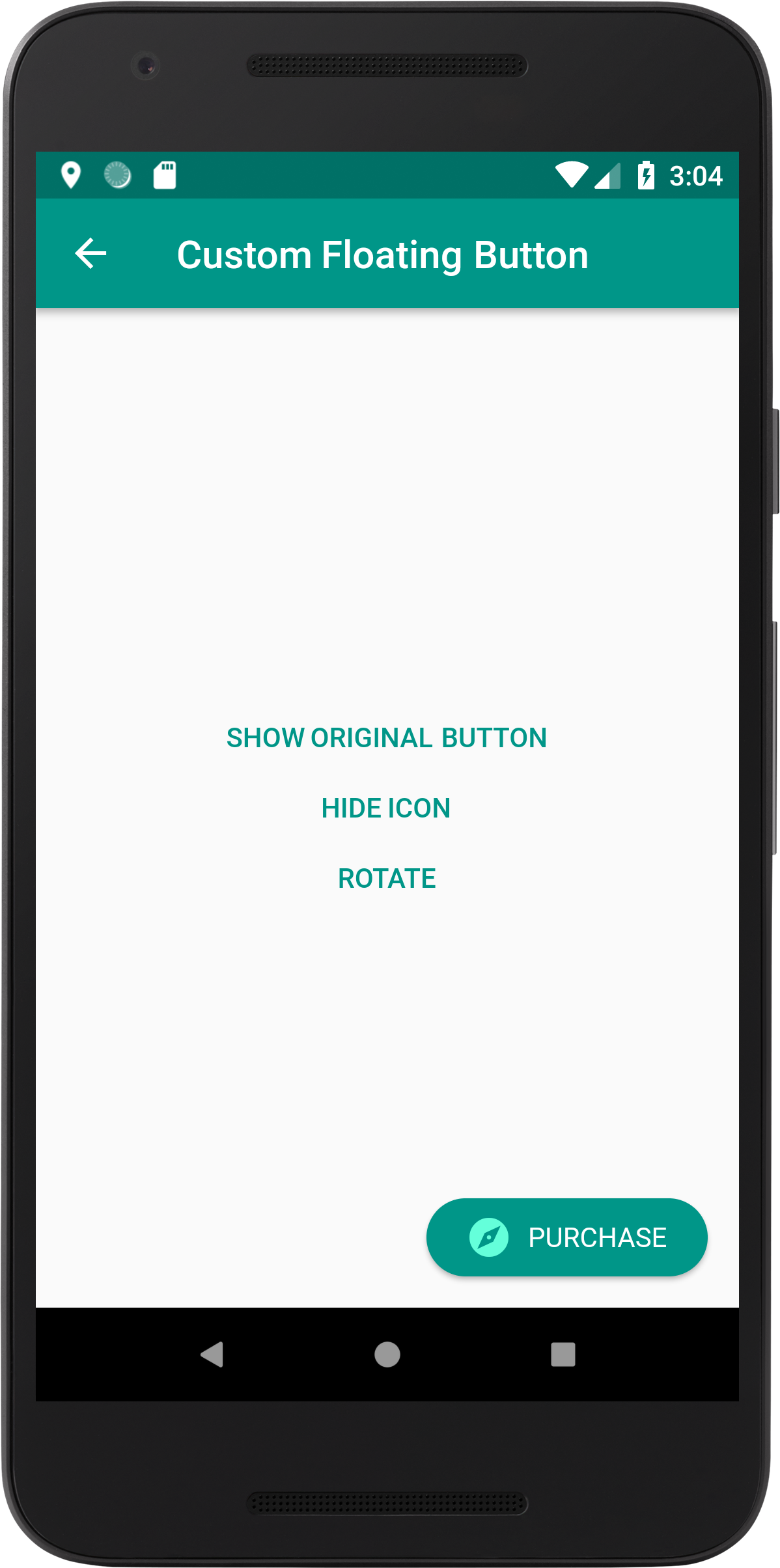Open the recent apps overview
The height and width of the screenshot is (1568, 780).
[563, 1355]
